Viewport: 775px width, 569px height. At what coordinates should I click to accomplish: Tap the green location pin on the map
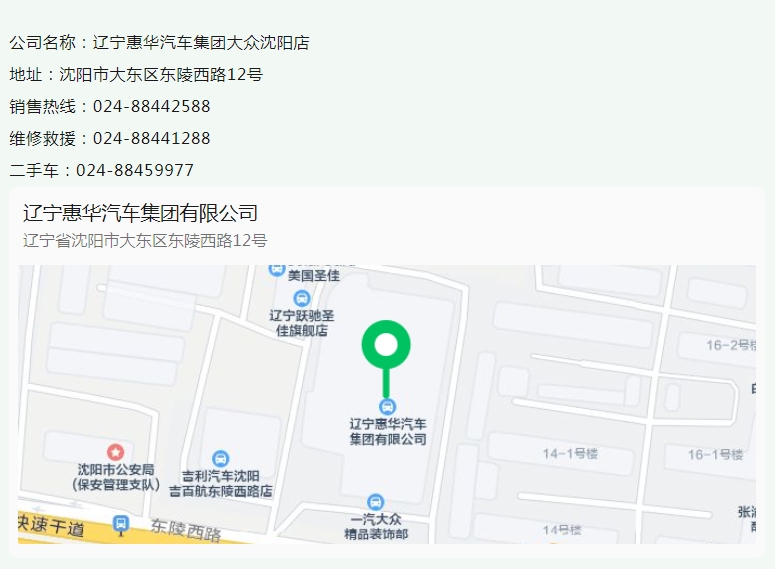[x=386, y=346]
